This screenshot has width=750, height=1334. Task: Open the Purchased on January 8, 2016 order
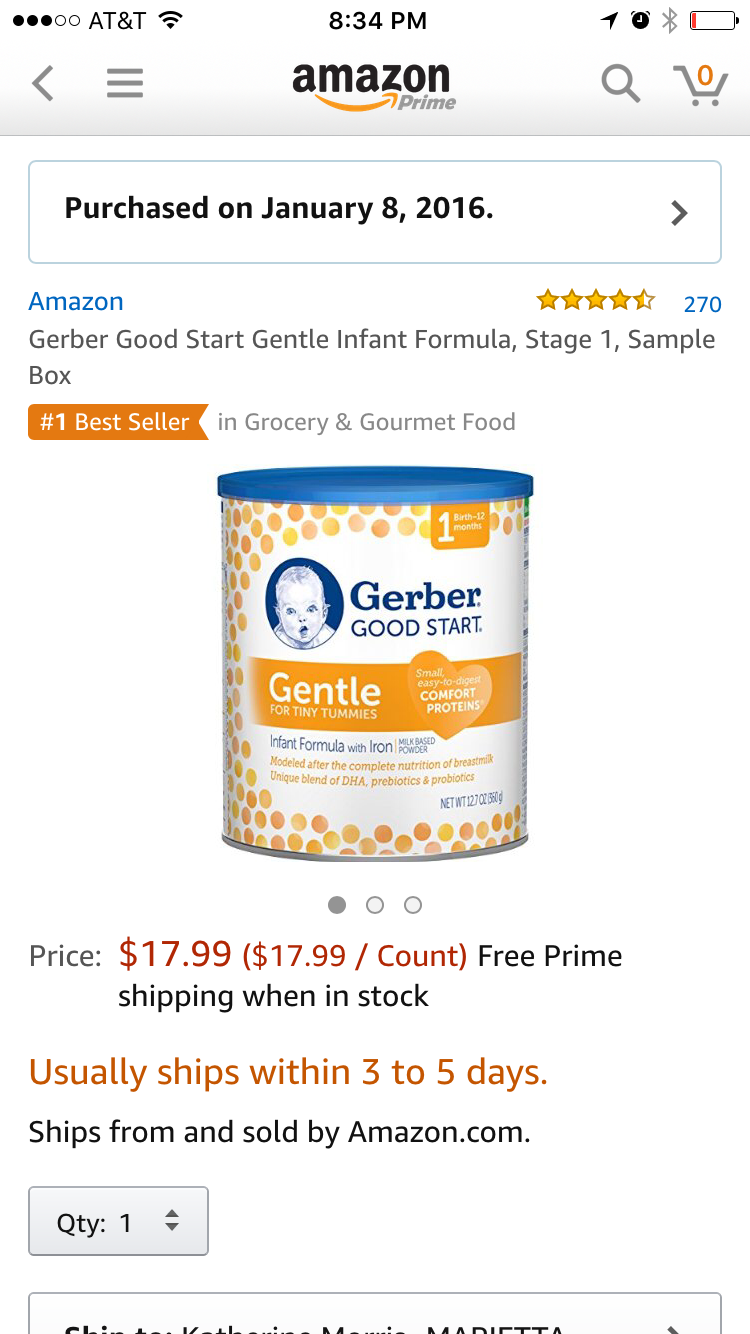tap(375, 212)
